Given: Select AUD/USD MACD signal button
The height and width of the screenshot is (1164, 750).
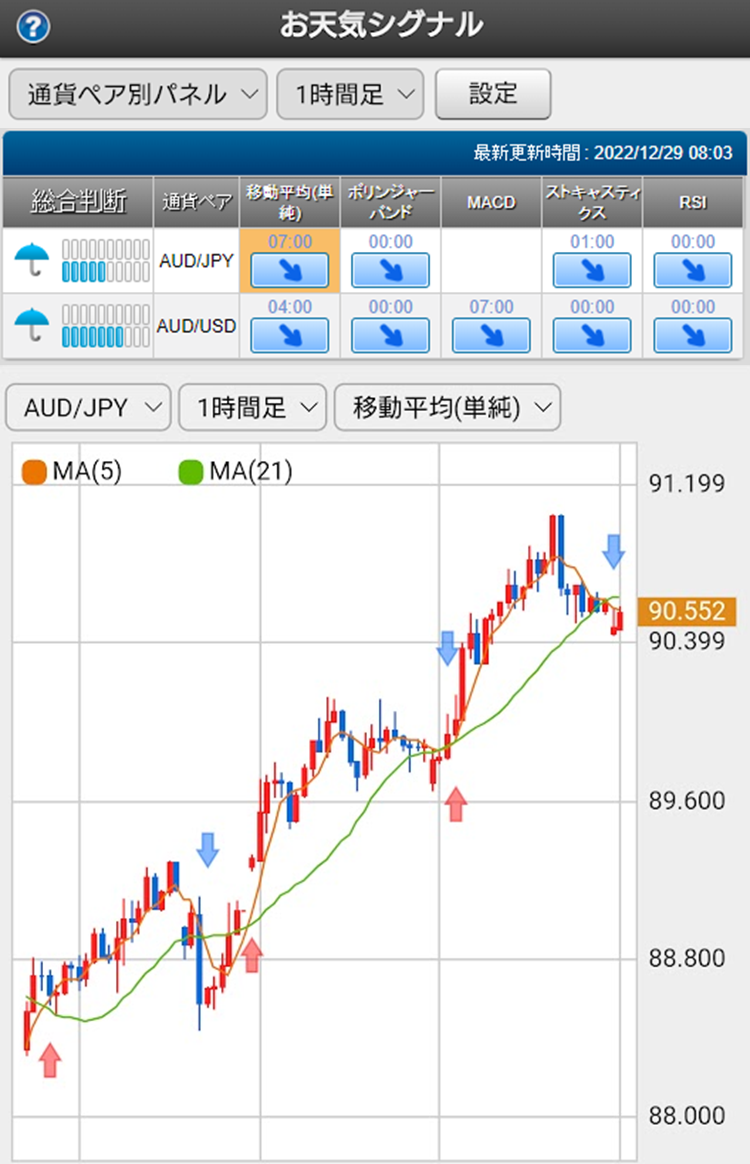Looking at the screenshot, I should coord(491,335).
